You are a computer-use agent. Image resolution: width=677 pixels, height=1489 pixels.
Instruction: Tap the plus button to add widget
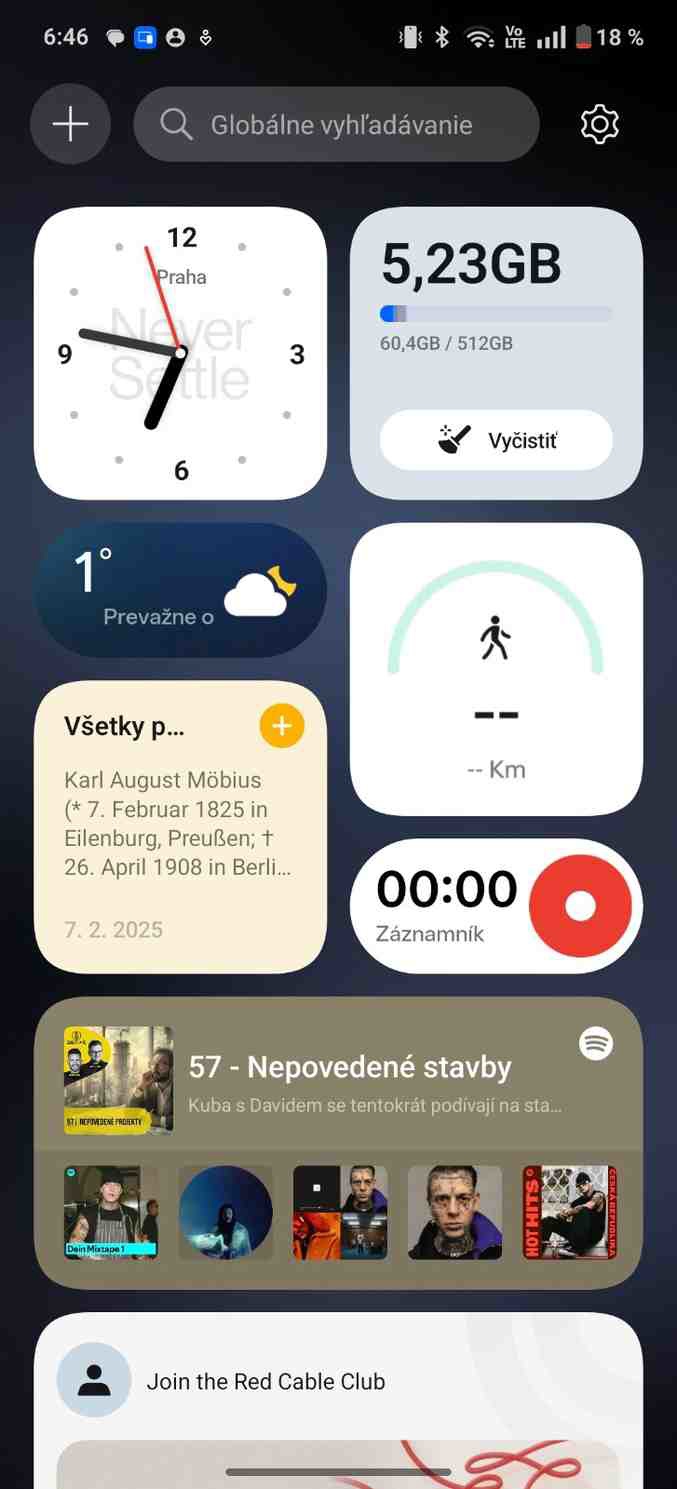coord(70,125)
